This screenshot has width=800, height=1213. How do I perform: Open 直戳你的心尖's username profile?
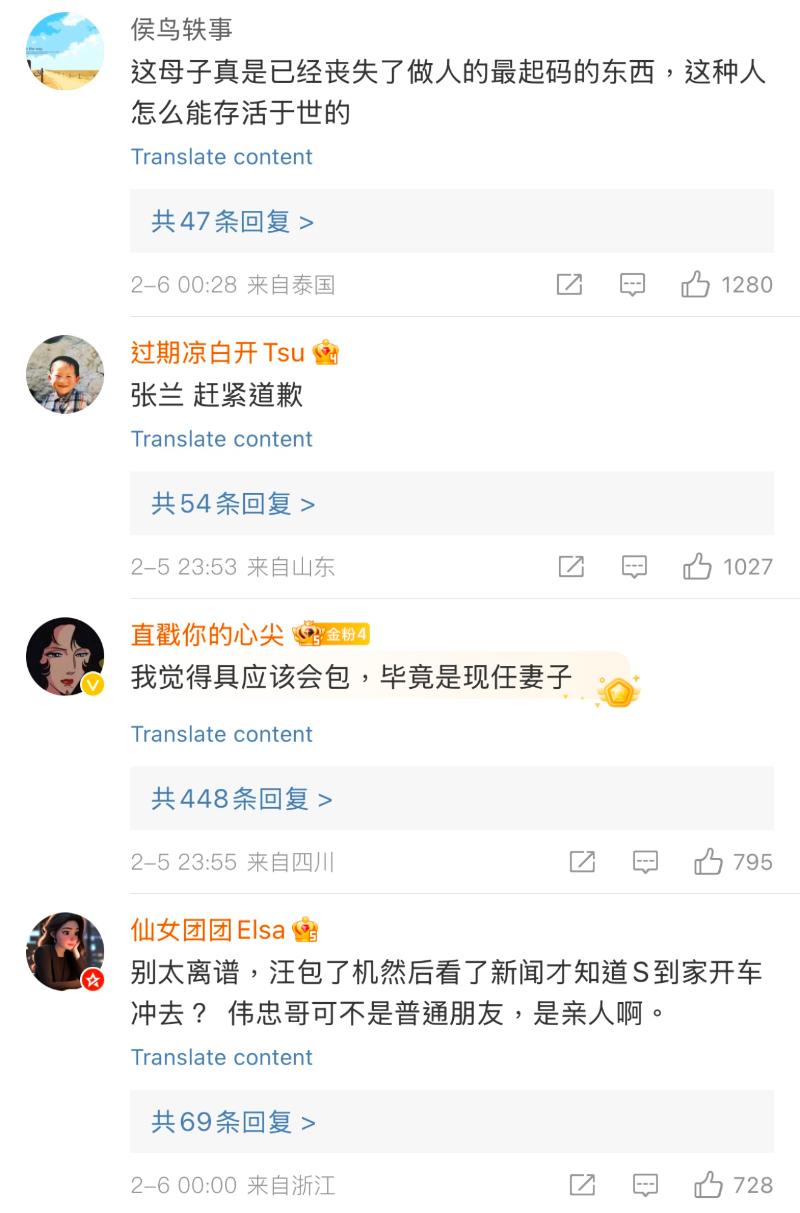click(208, 634)
